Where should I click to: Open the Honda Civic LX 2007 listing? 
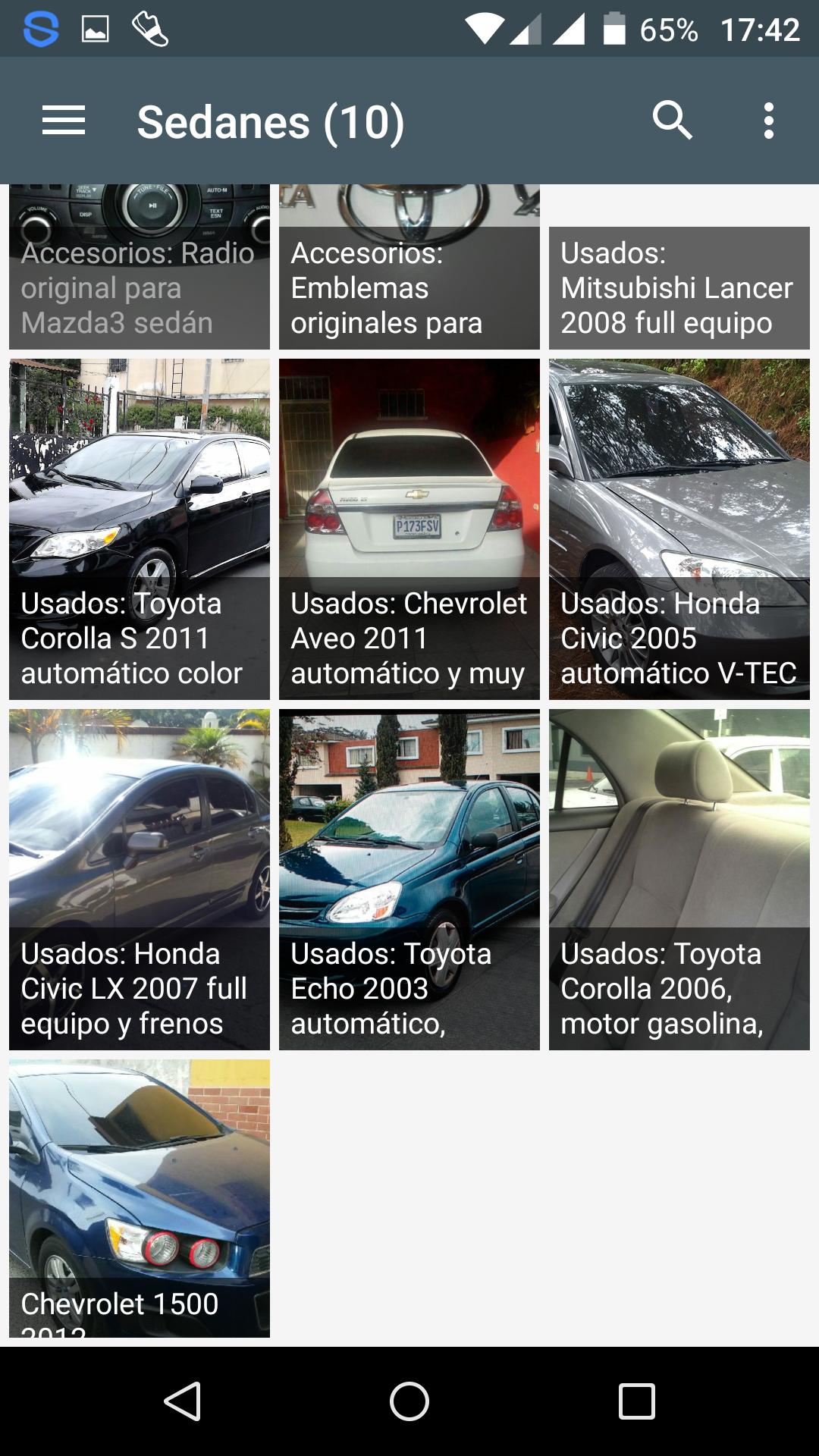tap(140, 880)
